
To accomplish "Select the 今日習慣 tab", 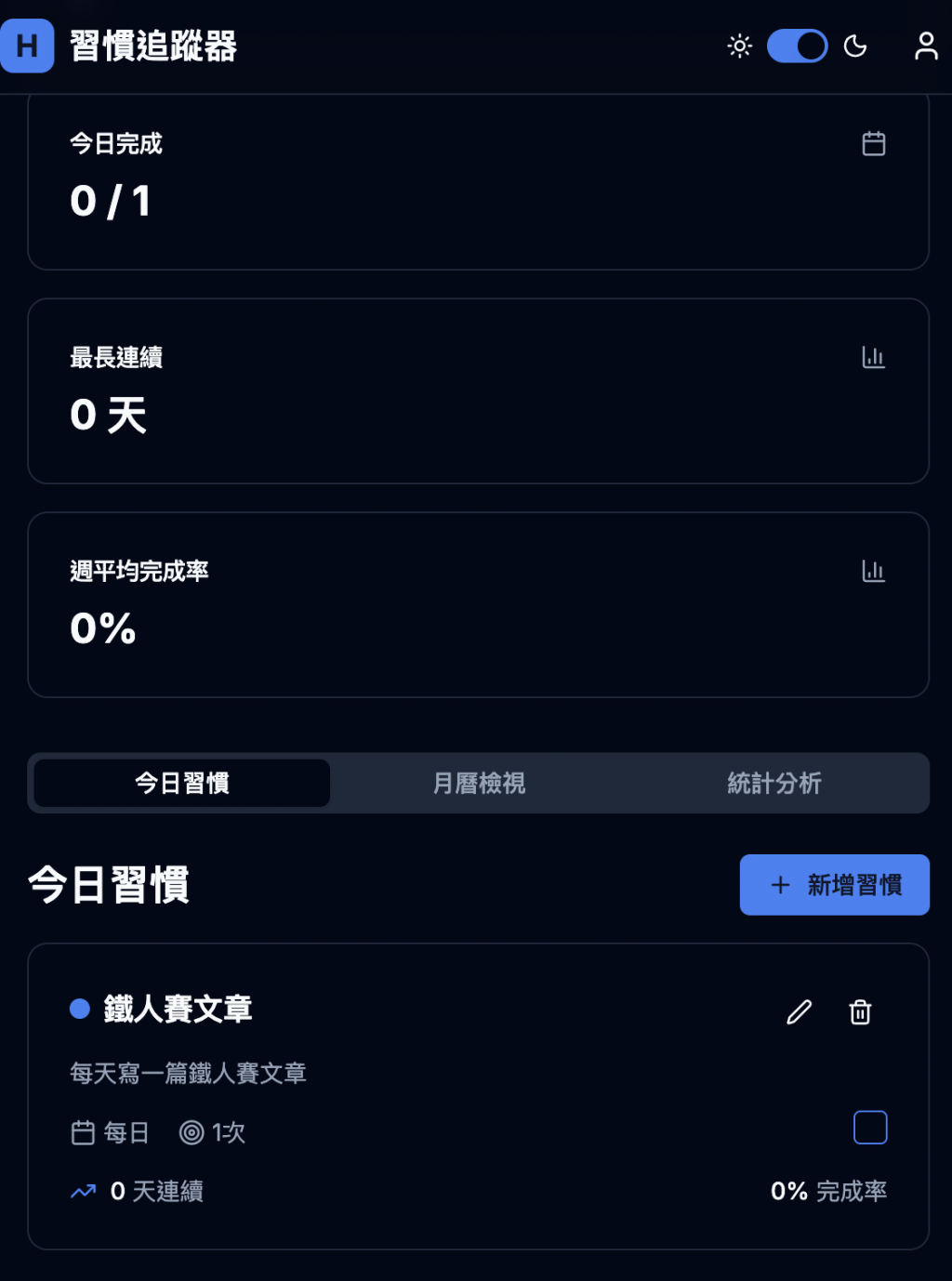I will [x=182, y=783].
